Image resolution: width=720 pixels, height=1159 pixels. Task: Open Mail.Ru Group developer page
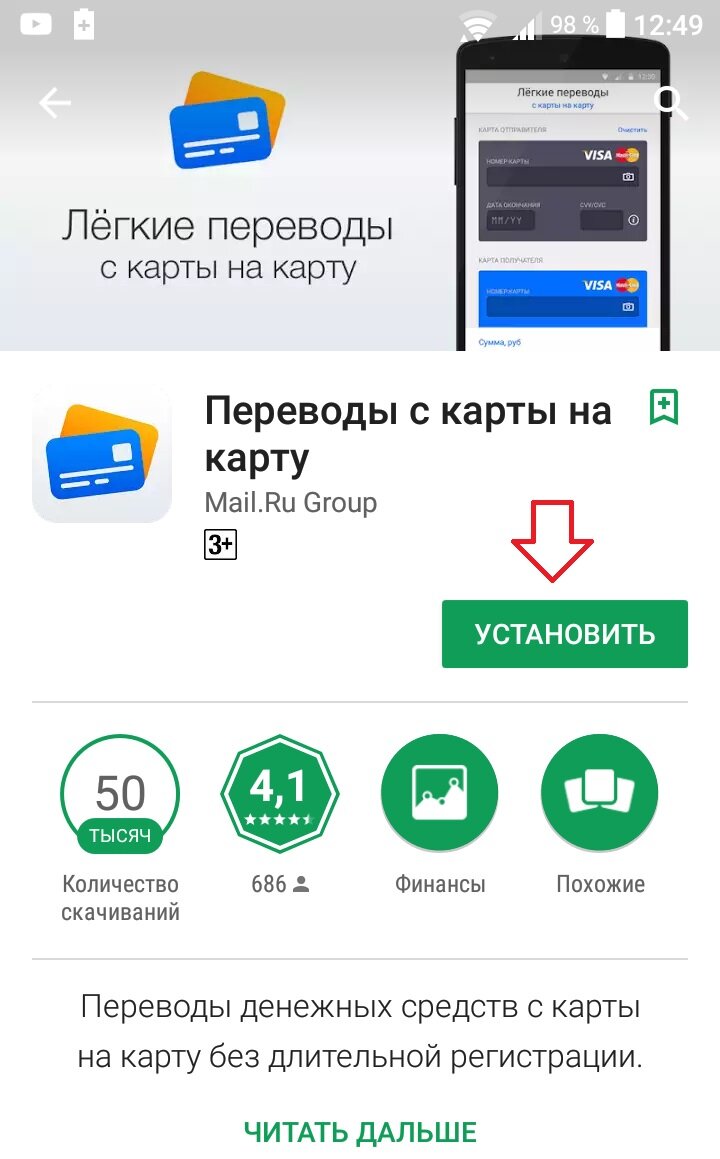pyautogui.click(x=290, y=502)
